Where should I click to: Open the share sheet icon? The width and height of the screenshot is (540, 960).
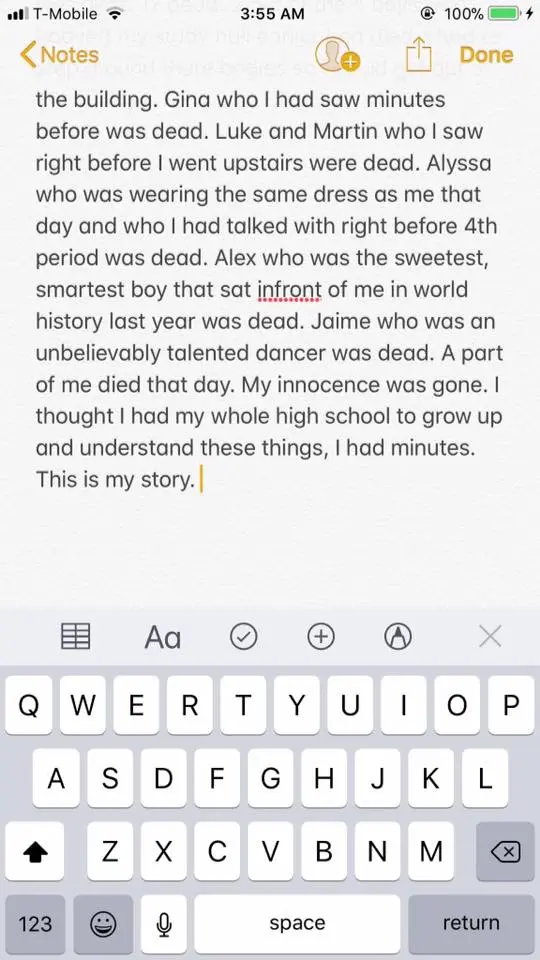coord(419,56)
